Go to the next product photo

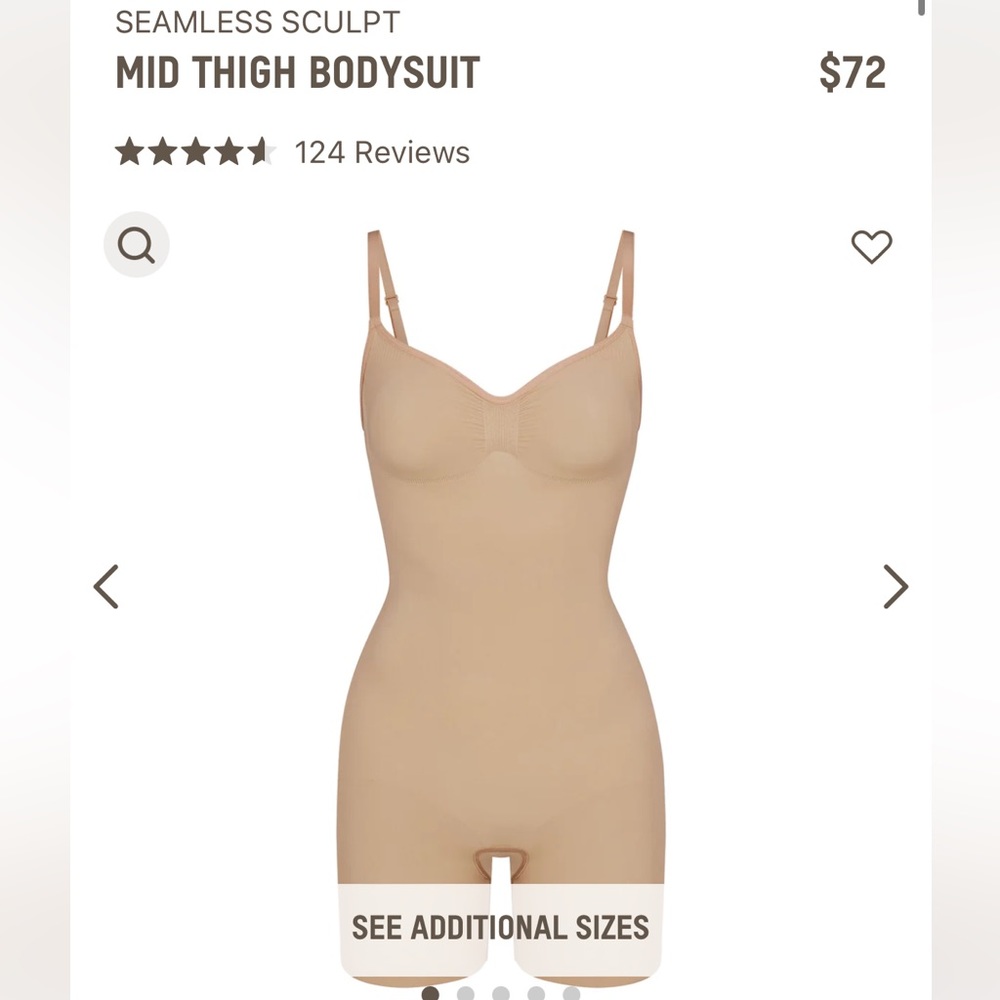tap(895, 587)
